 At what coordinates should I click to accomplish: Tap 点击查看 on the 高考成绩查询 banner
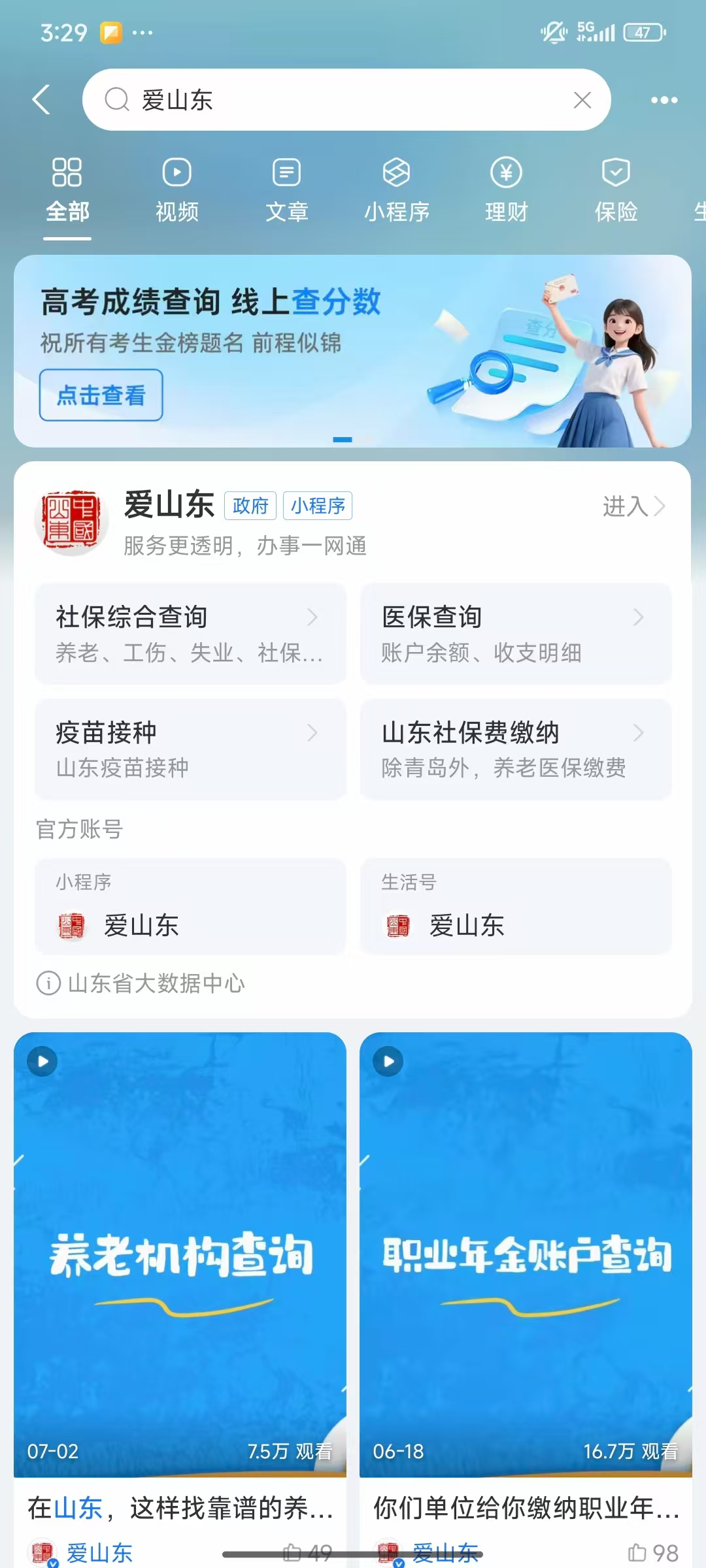click(101, 395)
